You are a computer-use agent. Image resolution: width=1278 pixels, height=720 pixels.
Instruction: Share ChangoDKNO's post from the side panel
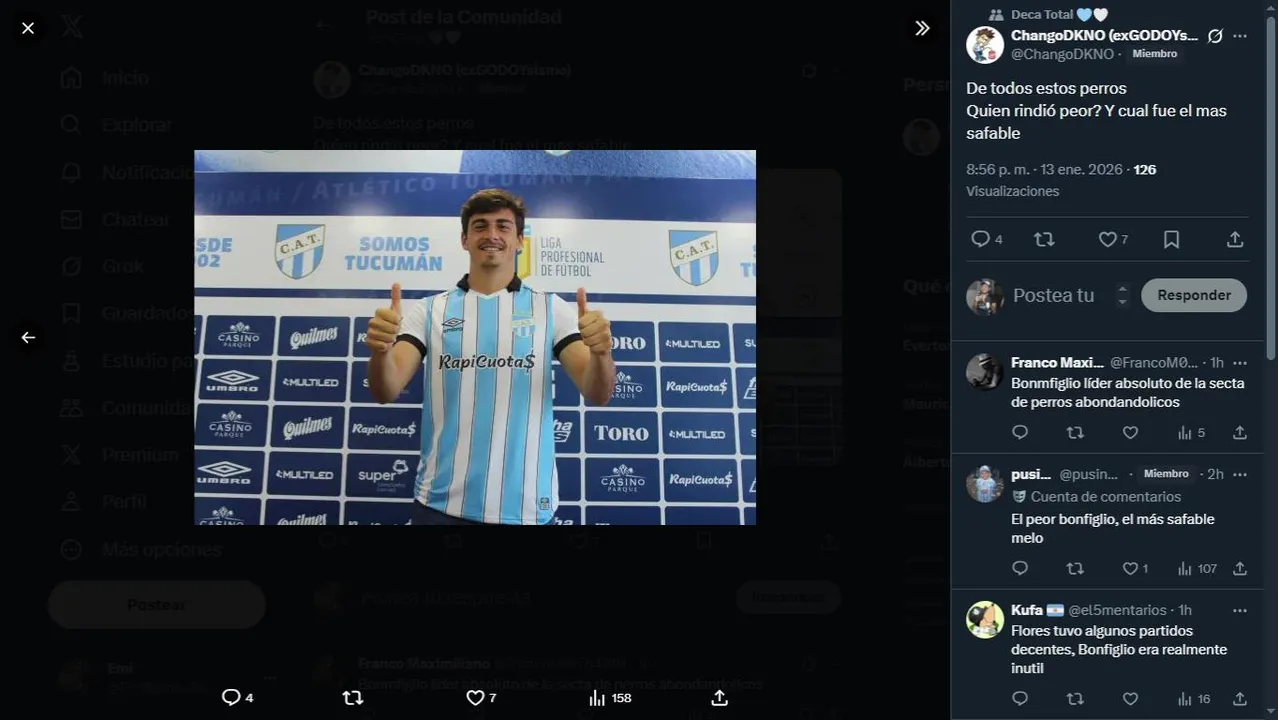pos(1235,239)
